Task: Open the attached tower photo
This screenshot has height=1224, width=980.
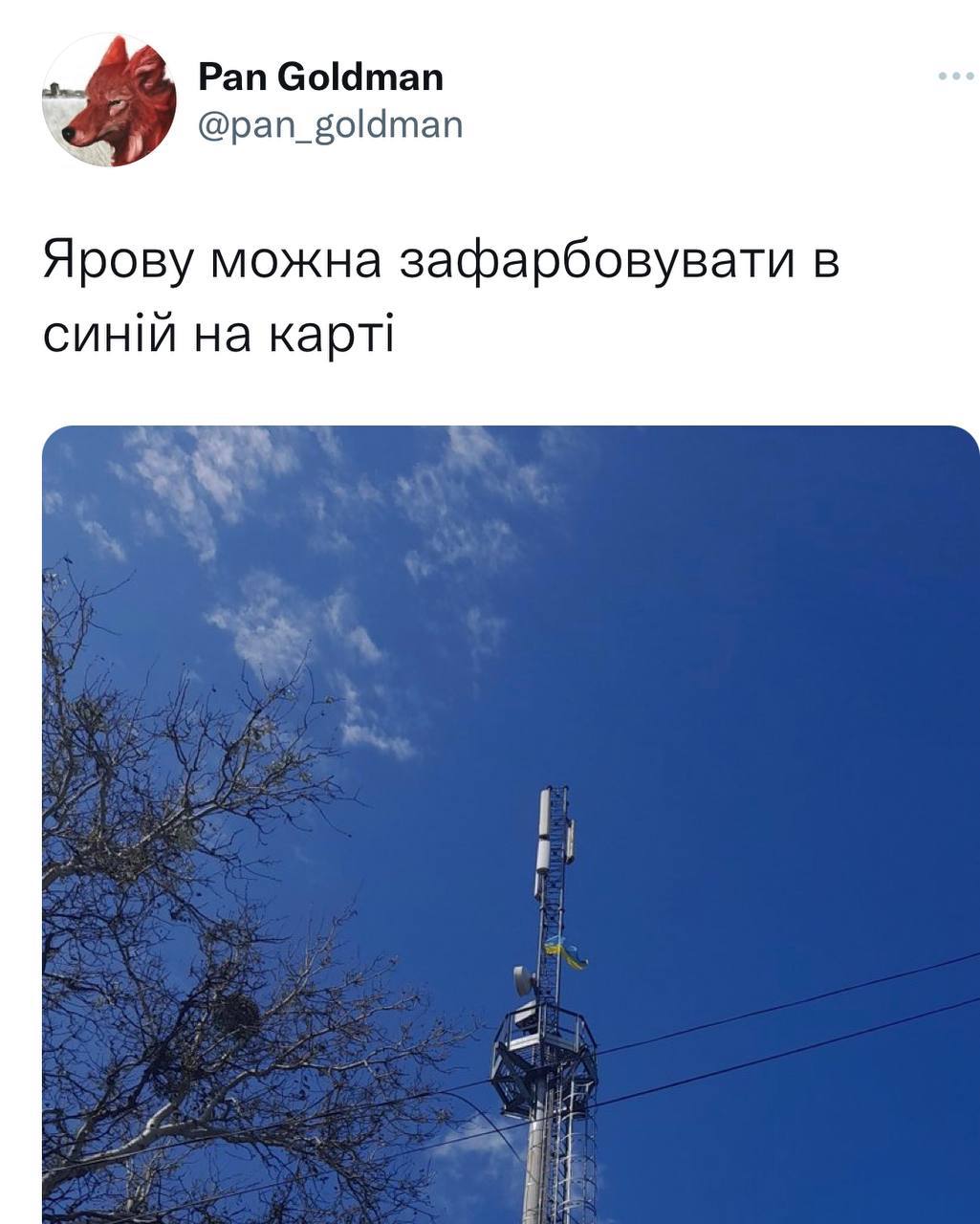Action: (x=511, y=822)
